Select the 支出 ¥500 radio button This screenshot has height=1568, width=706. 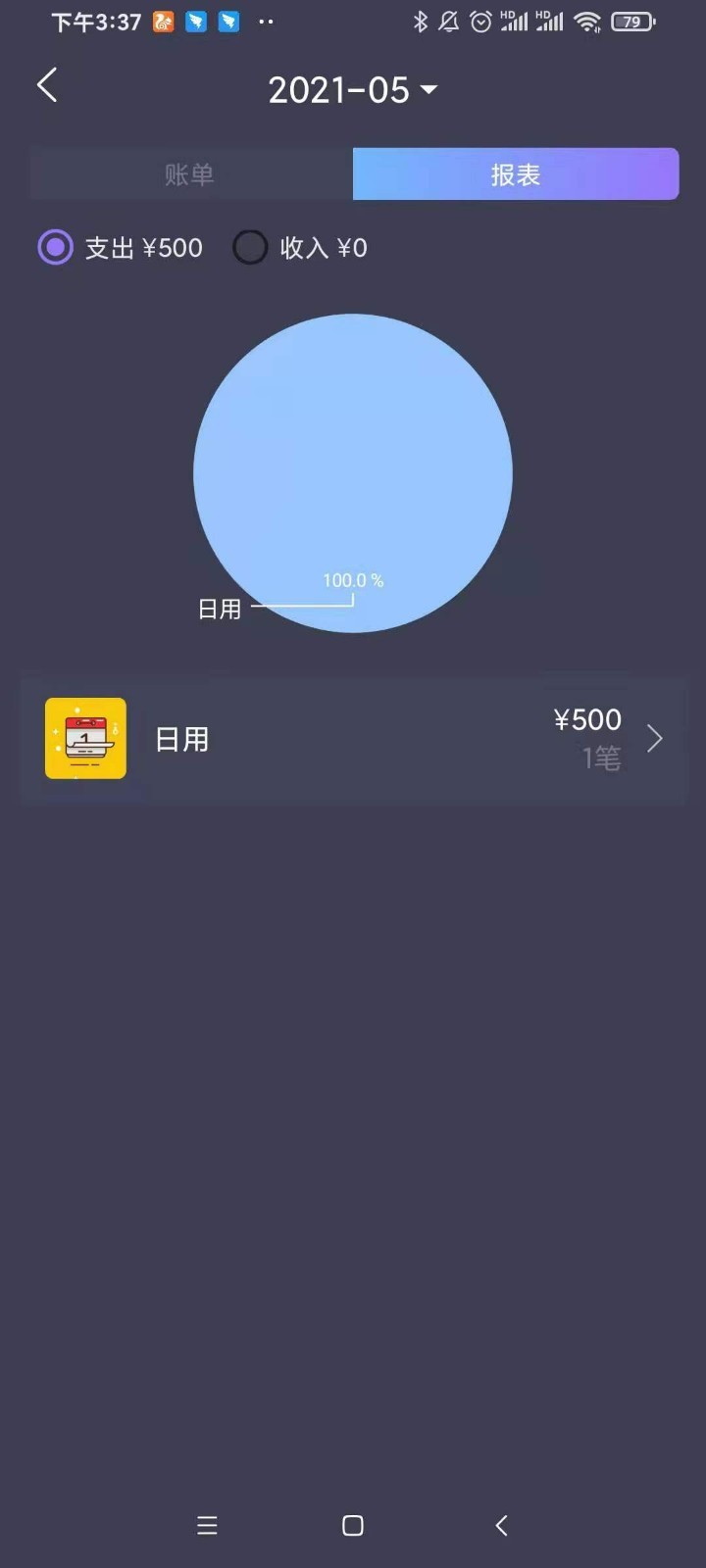(55, 248)
